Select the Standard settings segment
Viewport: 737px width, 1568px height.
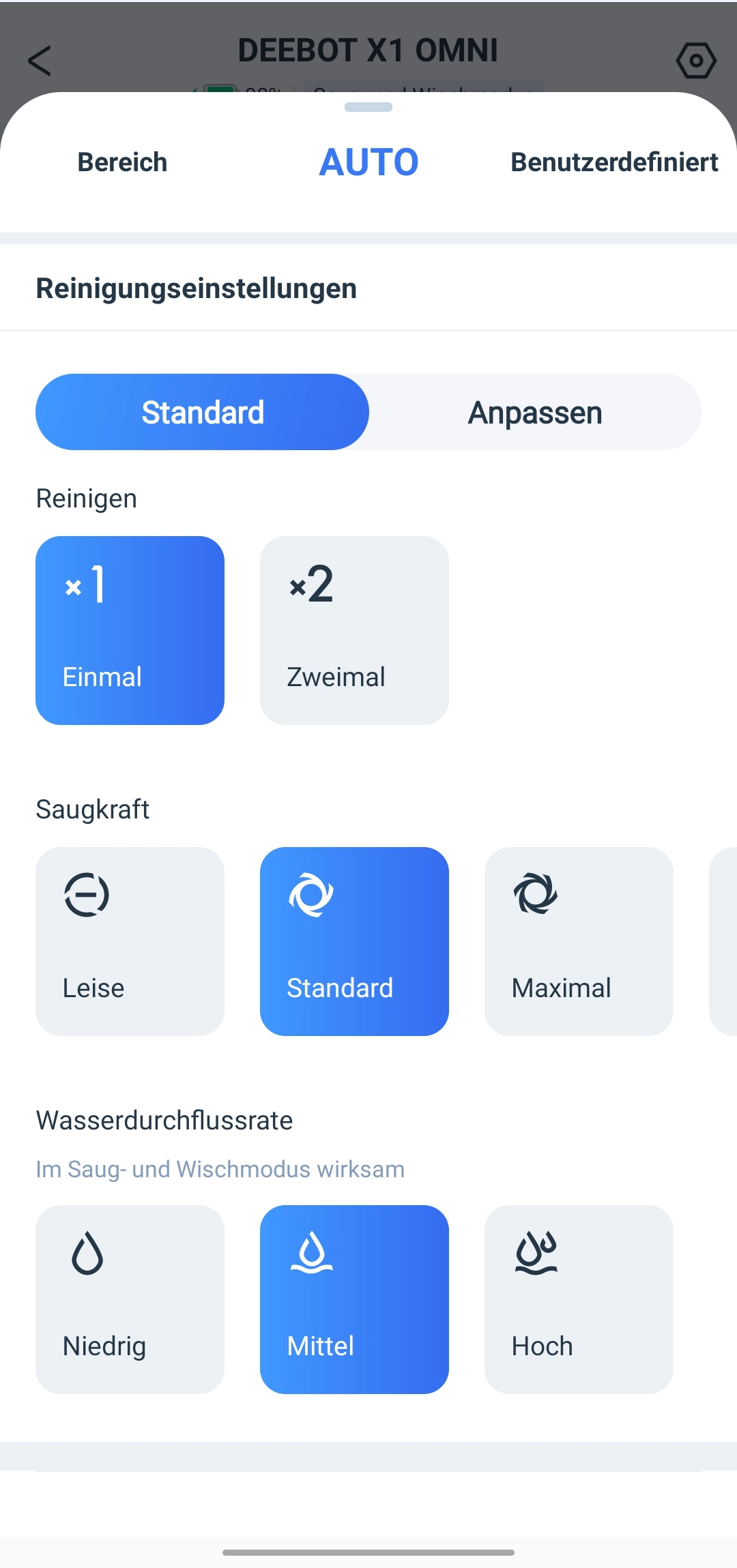(202, 412)
